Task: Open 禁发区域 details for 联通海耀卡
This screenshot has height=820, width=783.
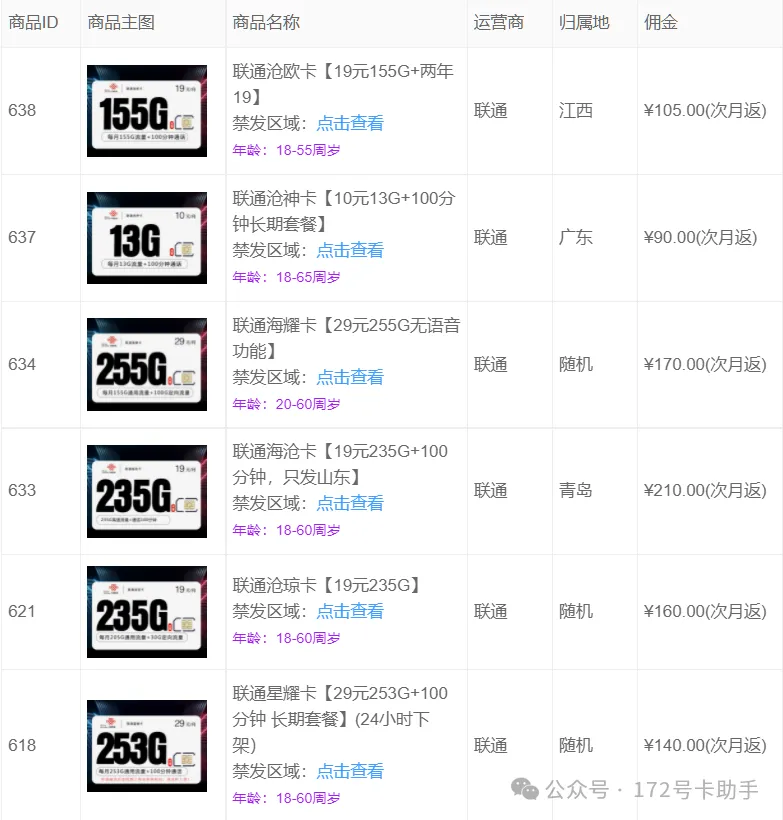Action: (x=350, y=378)
